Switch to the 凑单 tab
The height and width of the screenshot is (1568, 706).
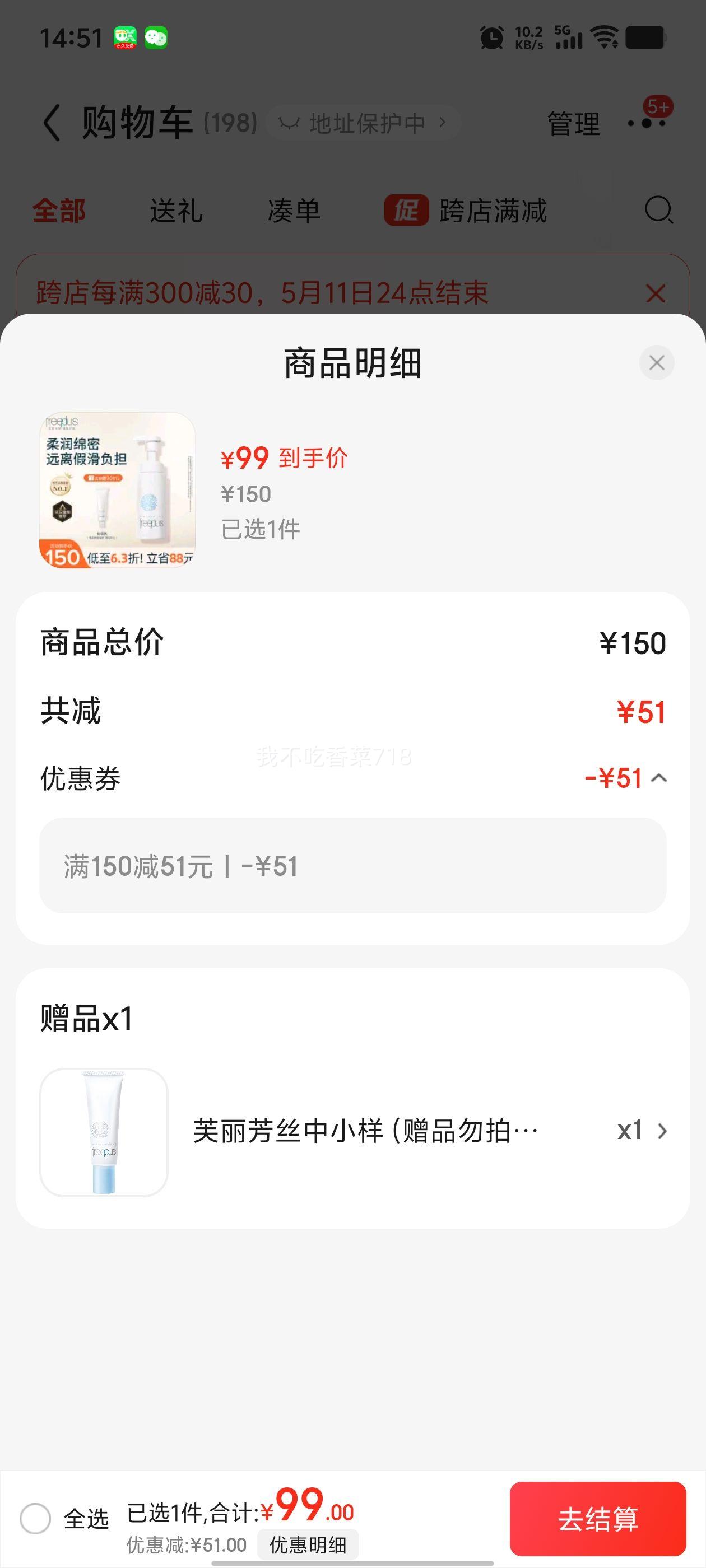tap(294, 211)
